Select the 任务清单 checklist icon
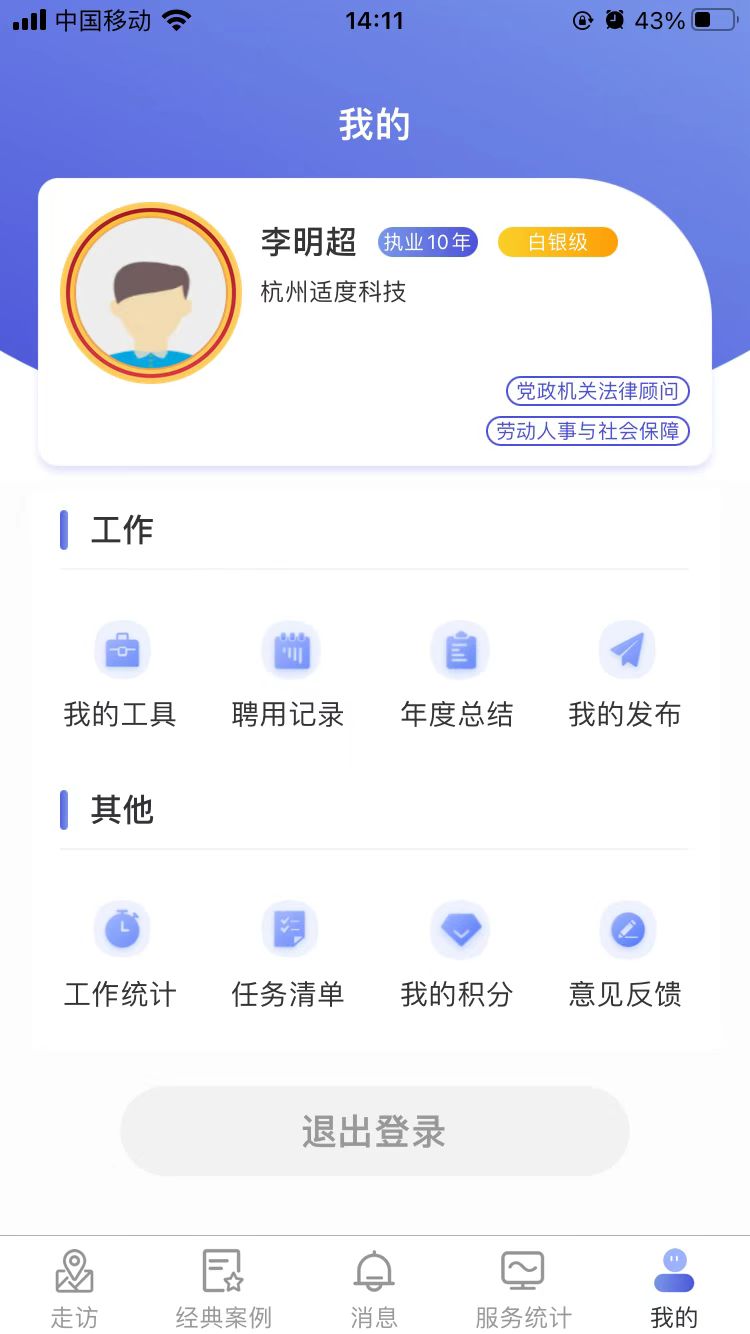 pyautogui.click(x=290, y=928)
